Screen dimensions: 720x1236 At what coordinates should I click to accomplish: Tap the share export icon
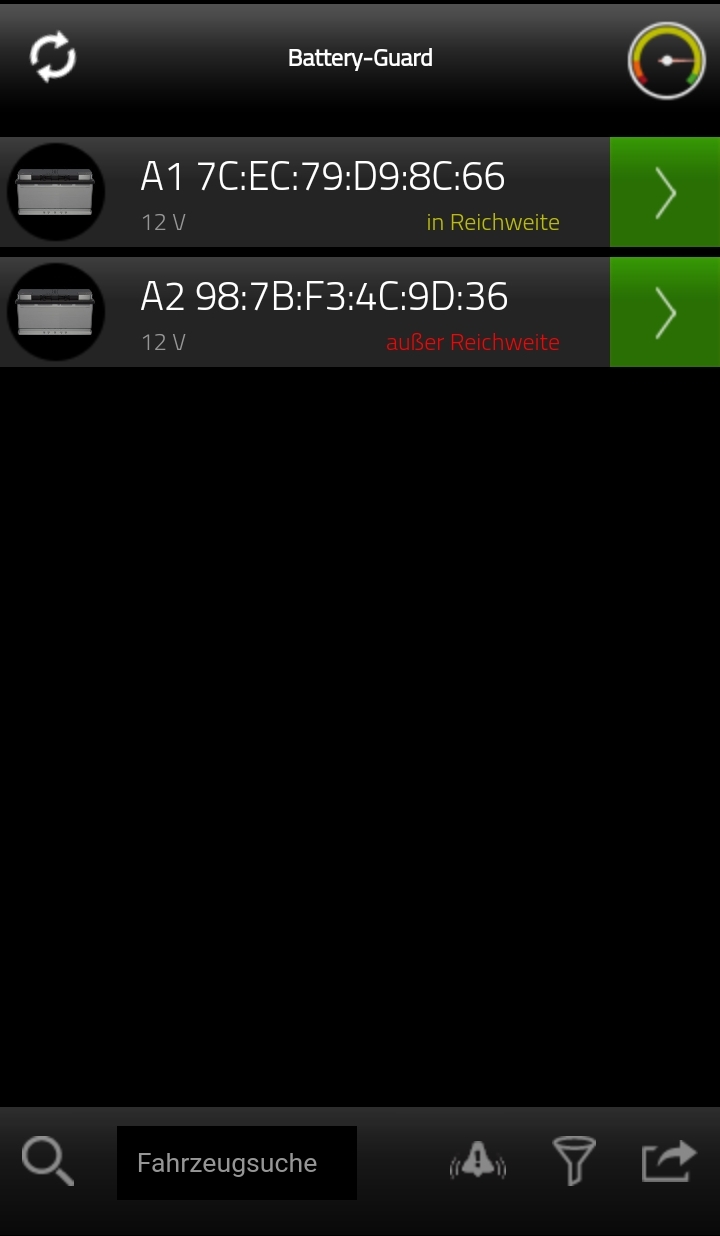tap(668, 1162)
